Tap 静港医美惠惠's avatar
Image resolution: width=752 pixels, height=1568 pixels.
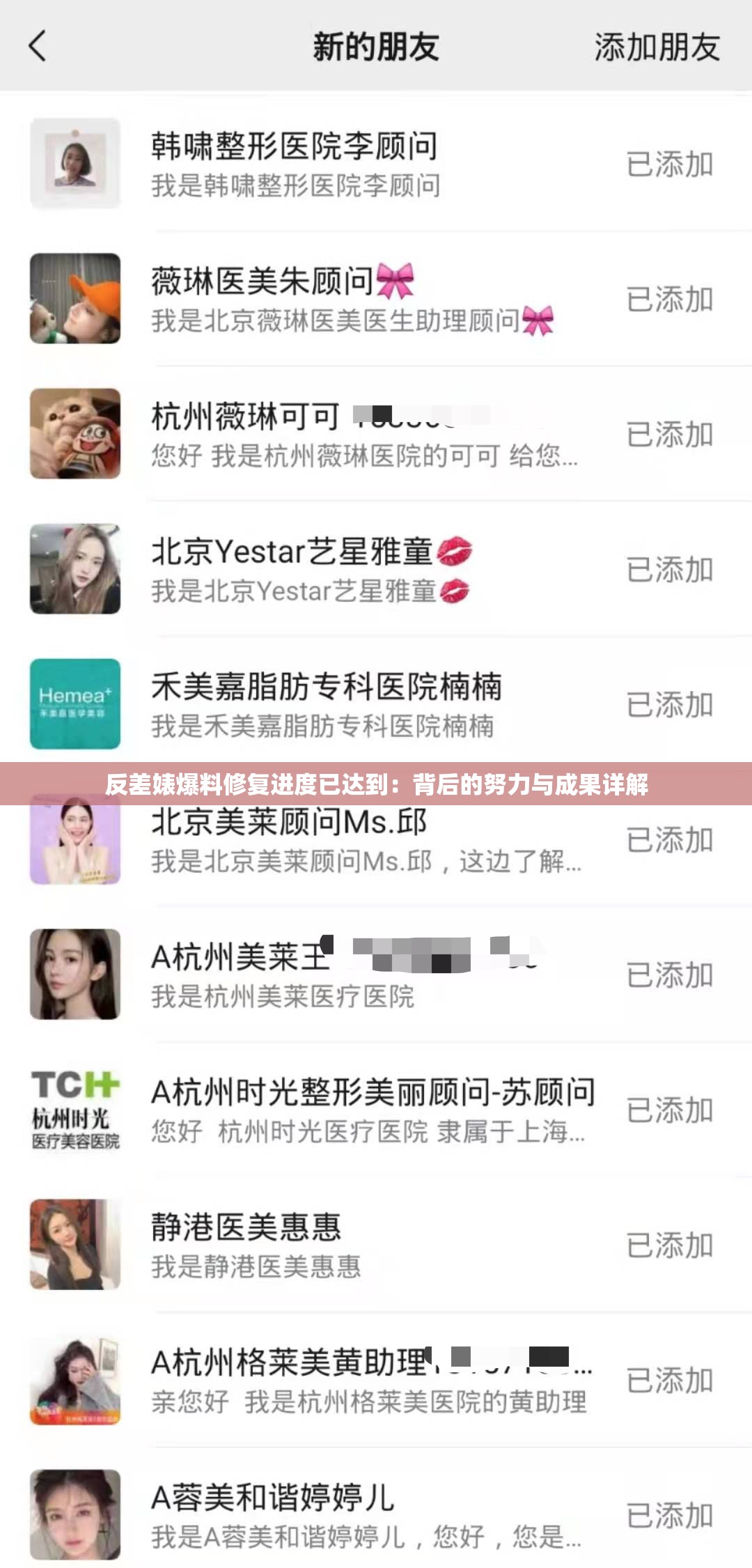[x=77, y=1246]
